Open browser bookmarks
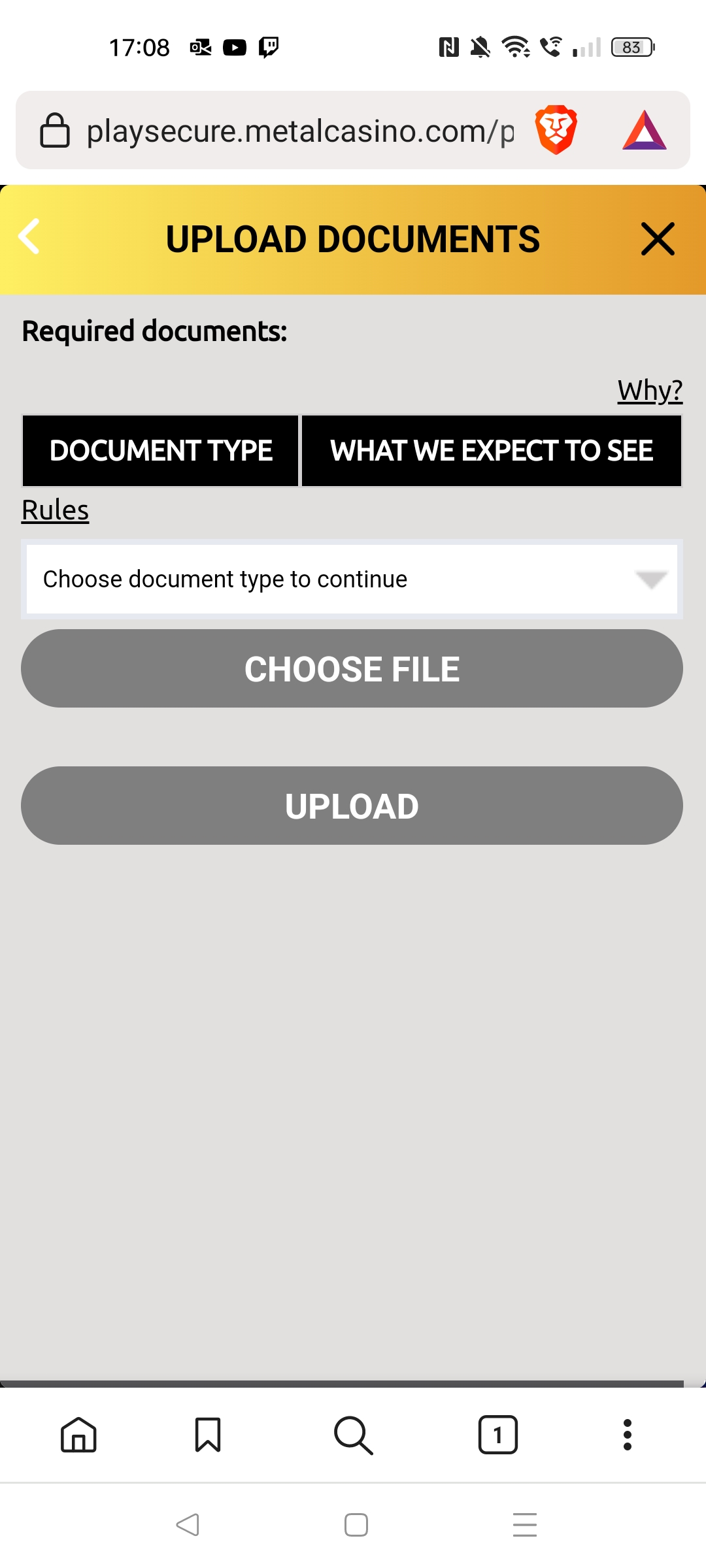 pos(208,1435)
